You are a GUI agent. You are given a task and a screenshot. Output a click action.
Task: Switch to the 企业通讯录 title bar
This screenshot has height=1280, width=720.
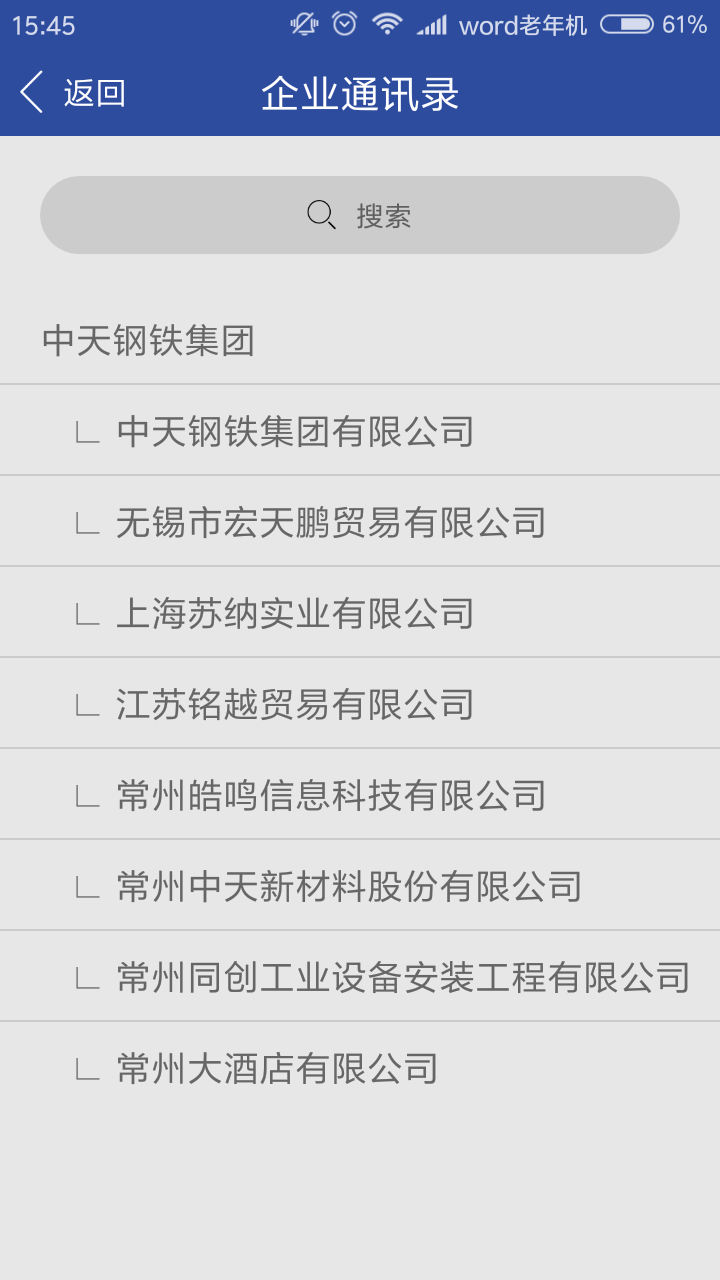(x=360, y=92)
